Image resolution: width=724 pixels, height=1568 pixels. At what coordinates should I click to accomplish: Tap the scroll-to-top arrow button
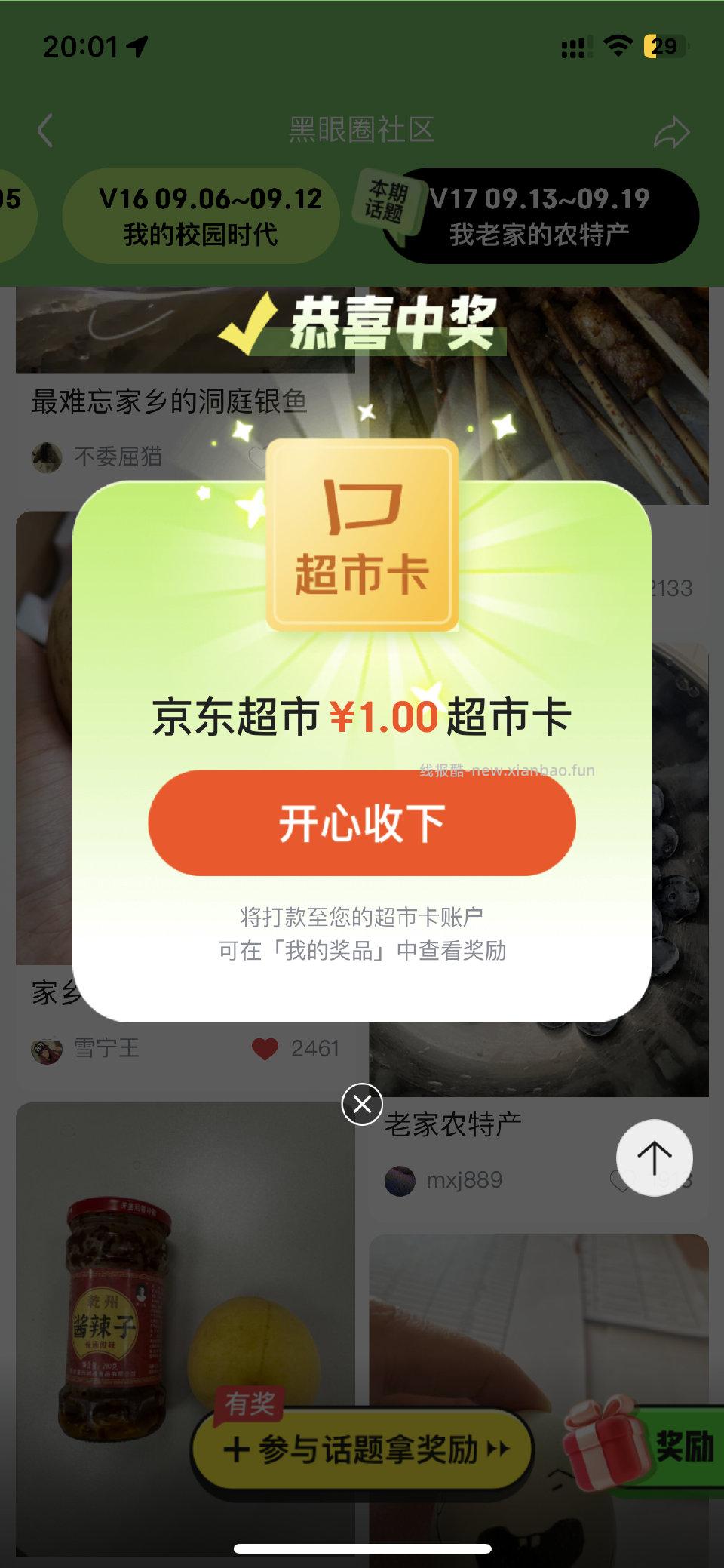(x=653, y=1158)
